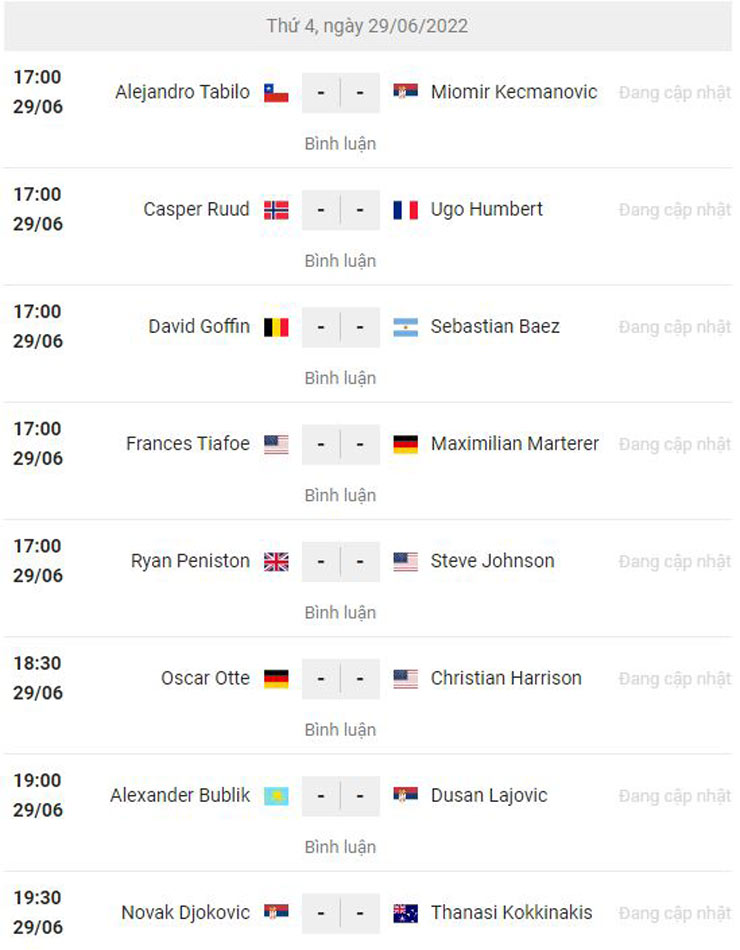This screenshot has height=950, width=740.
Task: Open Bình luận for Peniston vs Johnson
Action: pos(340,612)
